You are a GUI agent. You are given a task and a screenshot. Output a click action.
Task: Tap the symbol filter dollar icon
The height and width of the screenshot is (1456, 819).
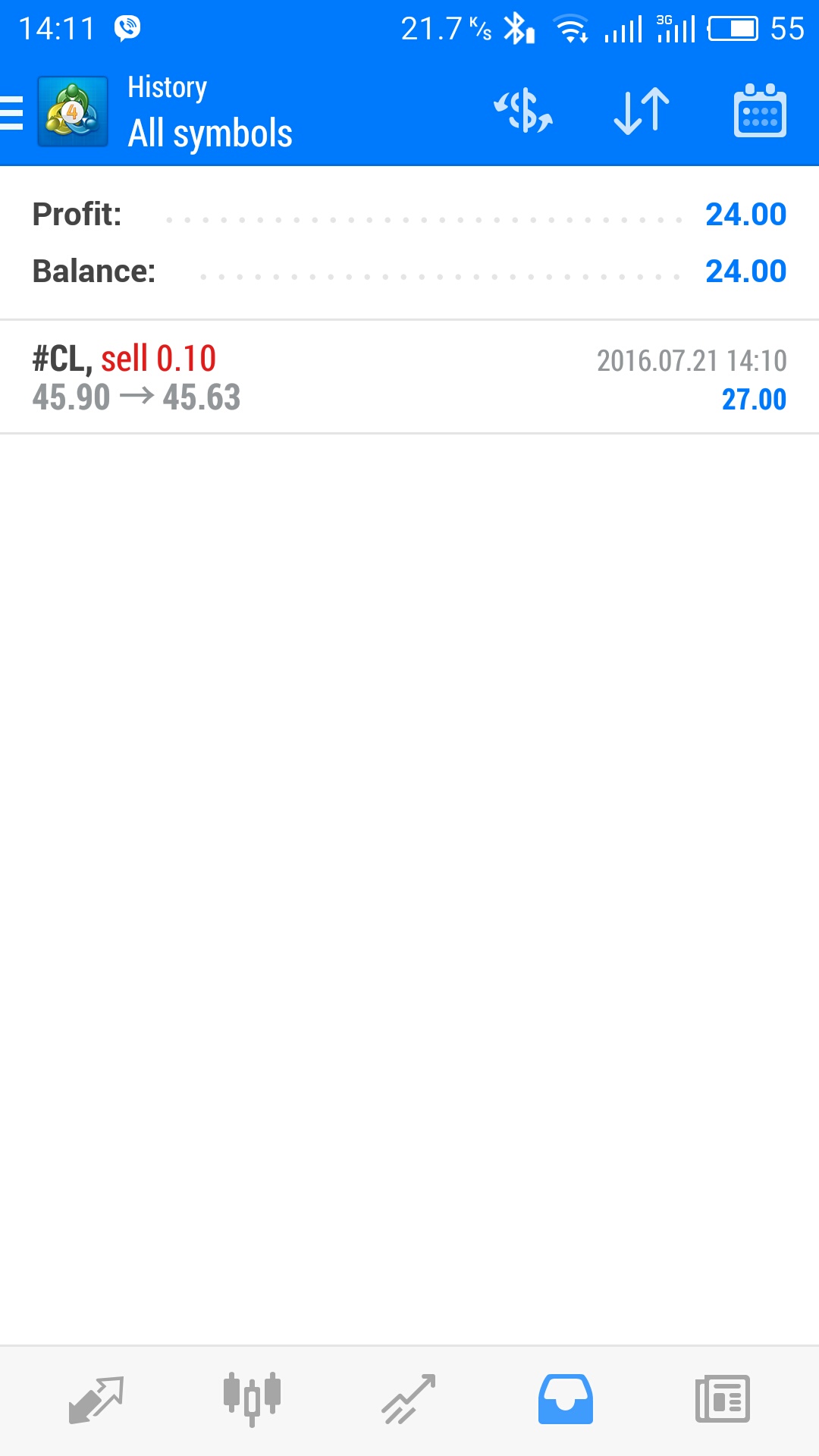[x=523, y=111]
